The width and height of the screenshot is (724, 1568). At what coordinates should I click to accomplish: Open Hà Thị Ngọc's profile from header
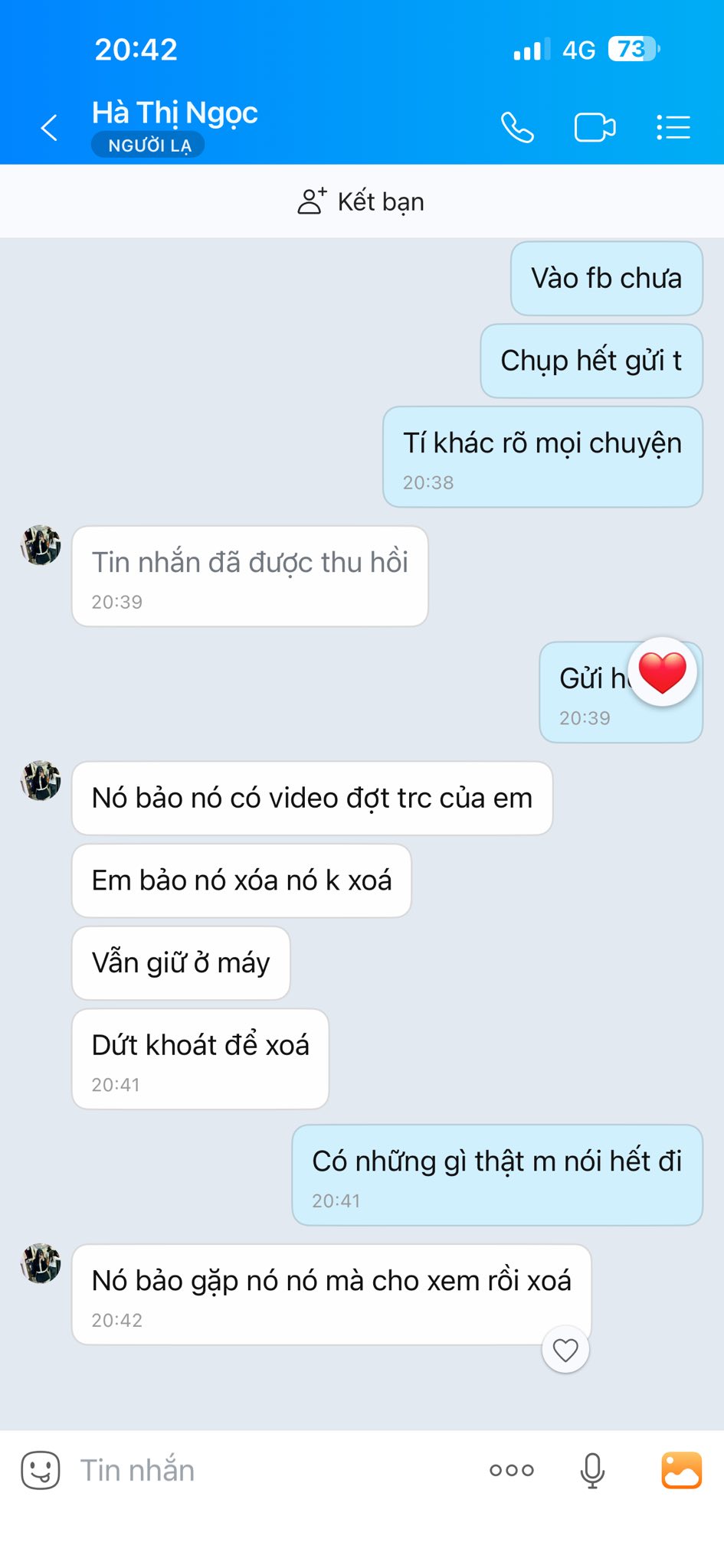pos(175,113)
